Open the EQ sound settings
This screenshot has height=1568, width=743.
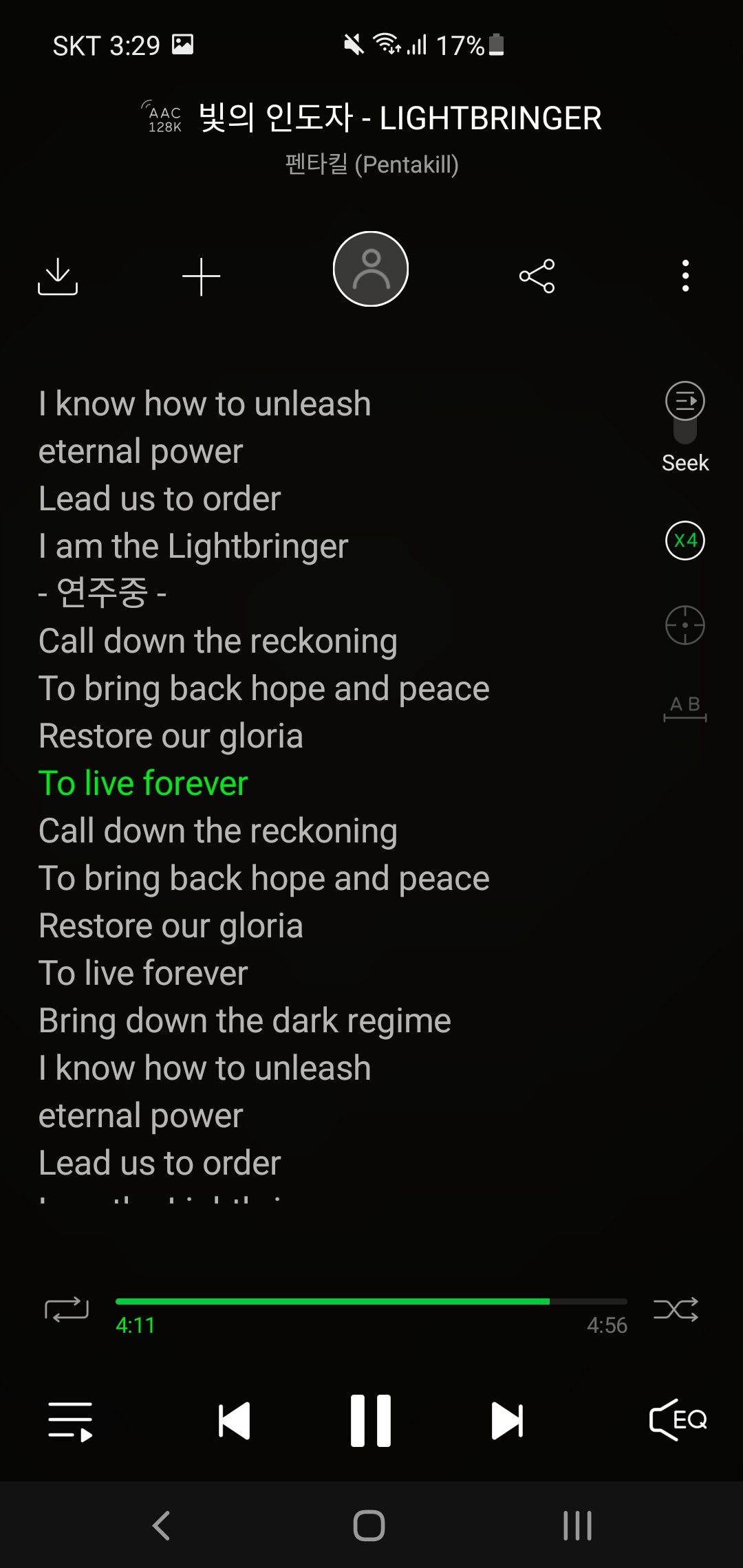pos(678,1419)
